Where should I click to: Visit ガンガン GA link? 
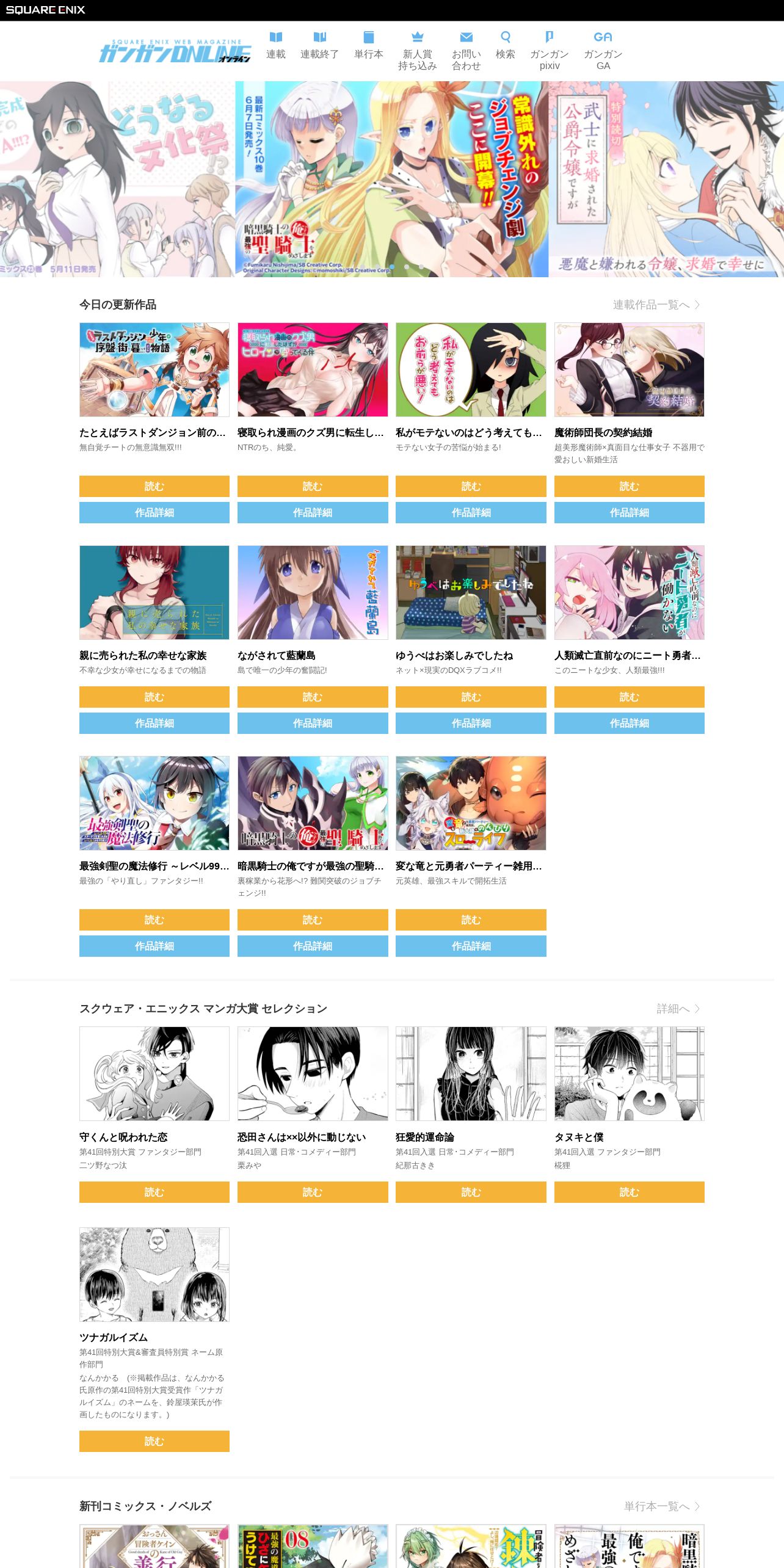[603, 51]
